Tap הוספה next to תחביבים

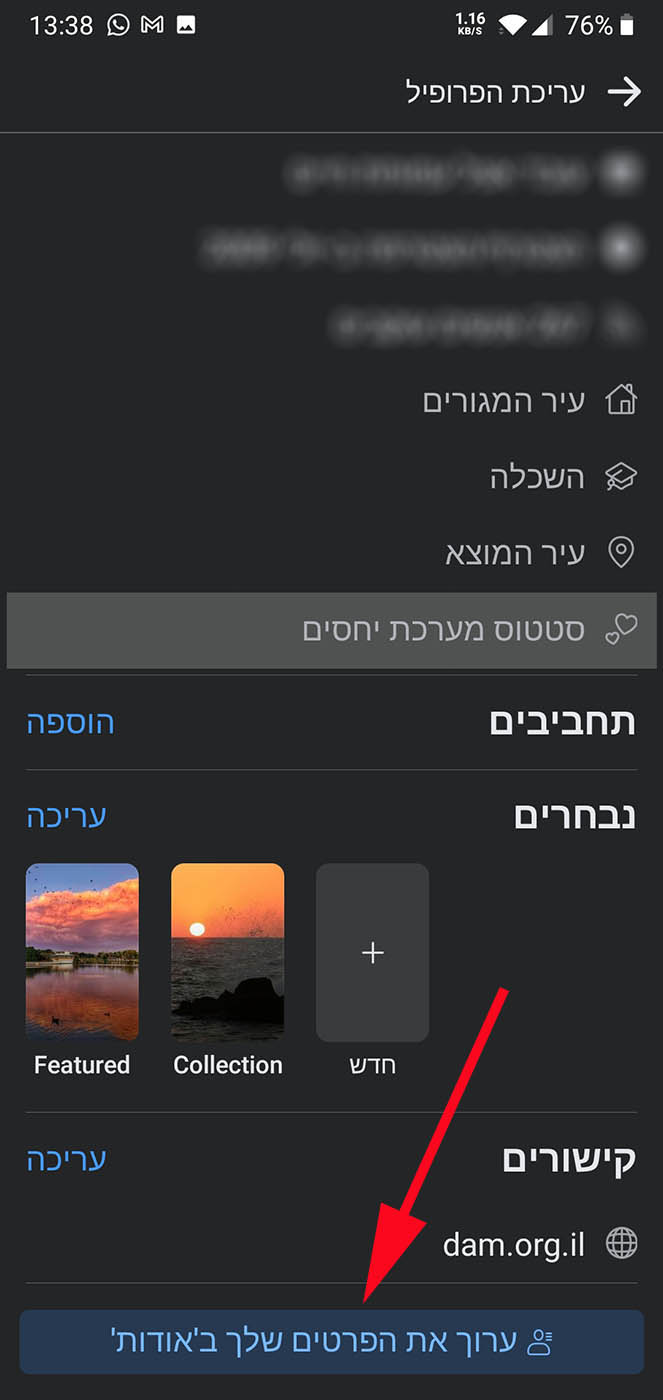click(70, 723)
